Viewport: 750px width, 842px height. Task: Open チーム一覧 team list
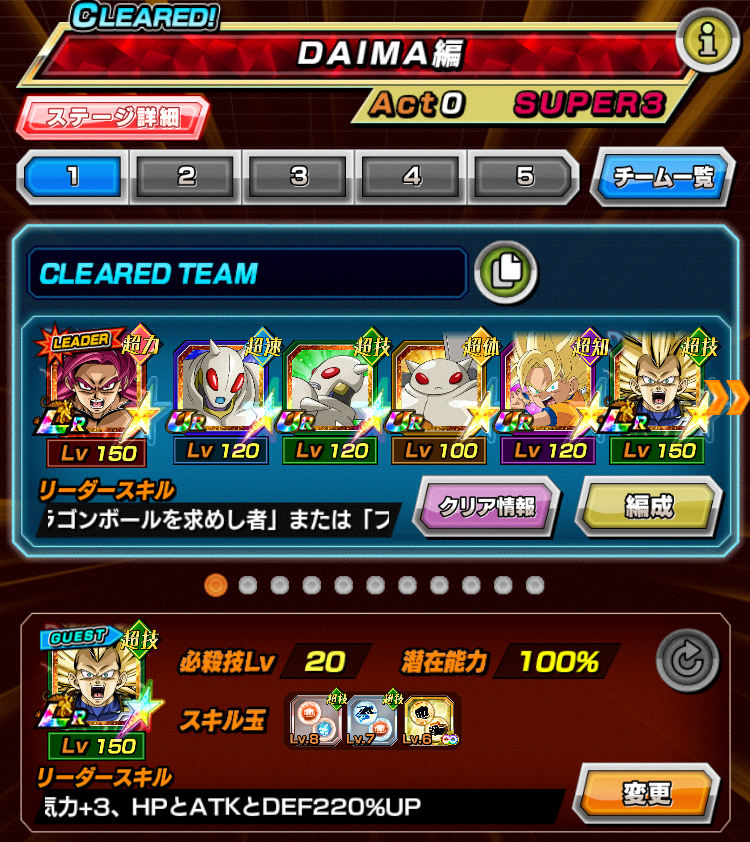coord(662,178)
